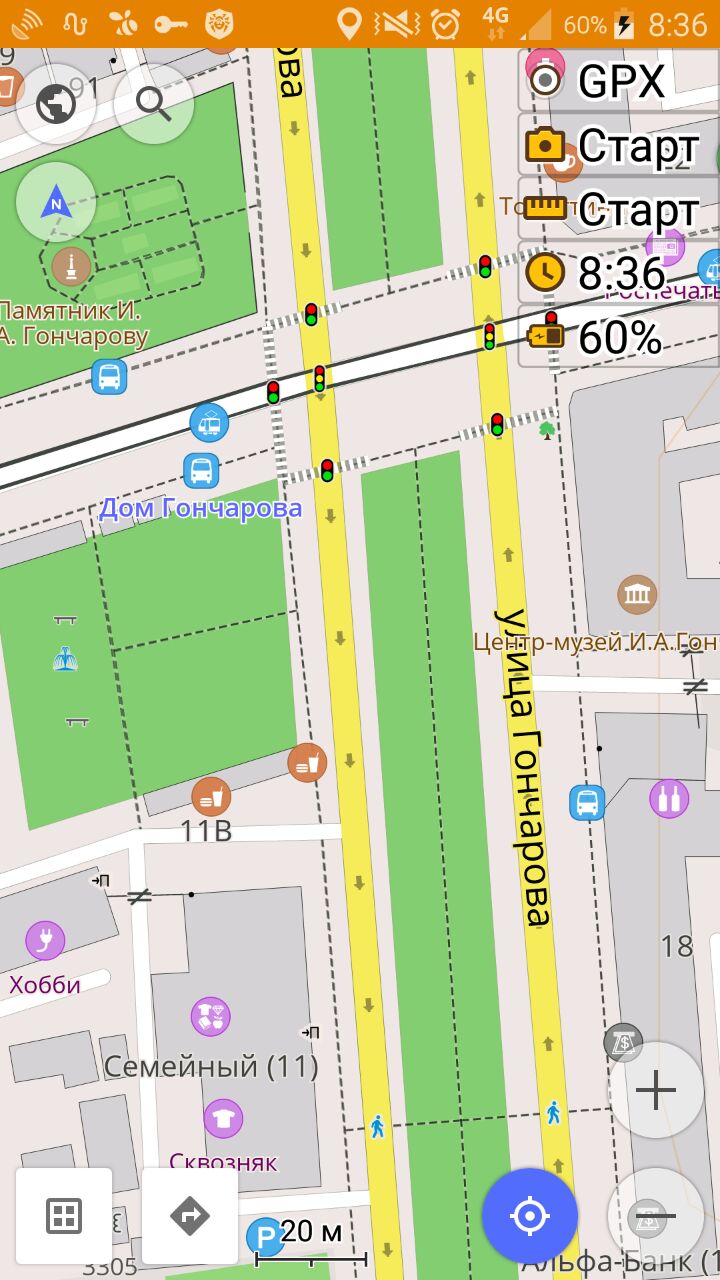Image resolution: width=720 pixels, height=1280 pixels.
Task: Tap the compass north indicator
Action: tap(56, 203)
